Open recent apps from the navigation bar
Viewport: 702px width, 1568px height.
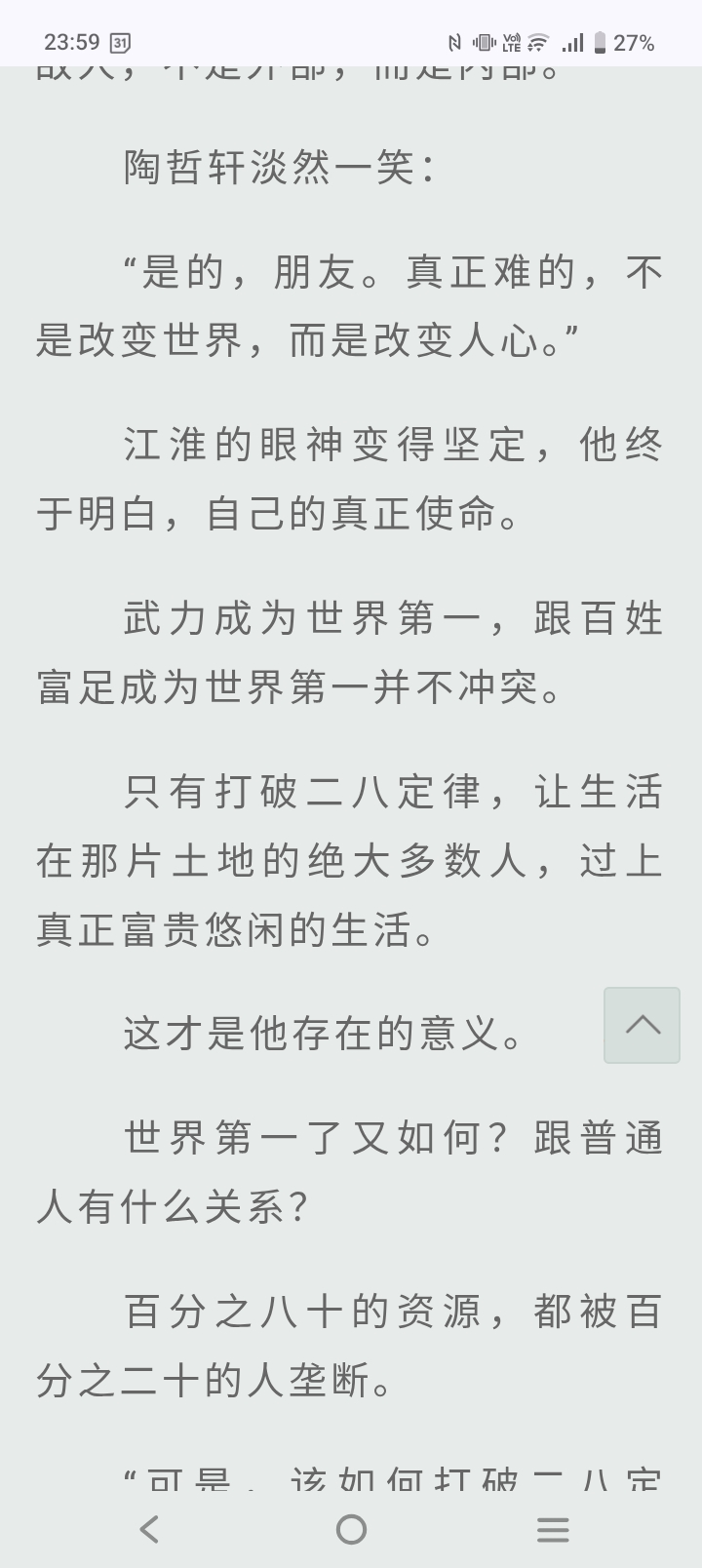point(553,1529)
